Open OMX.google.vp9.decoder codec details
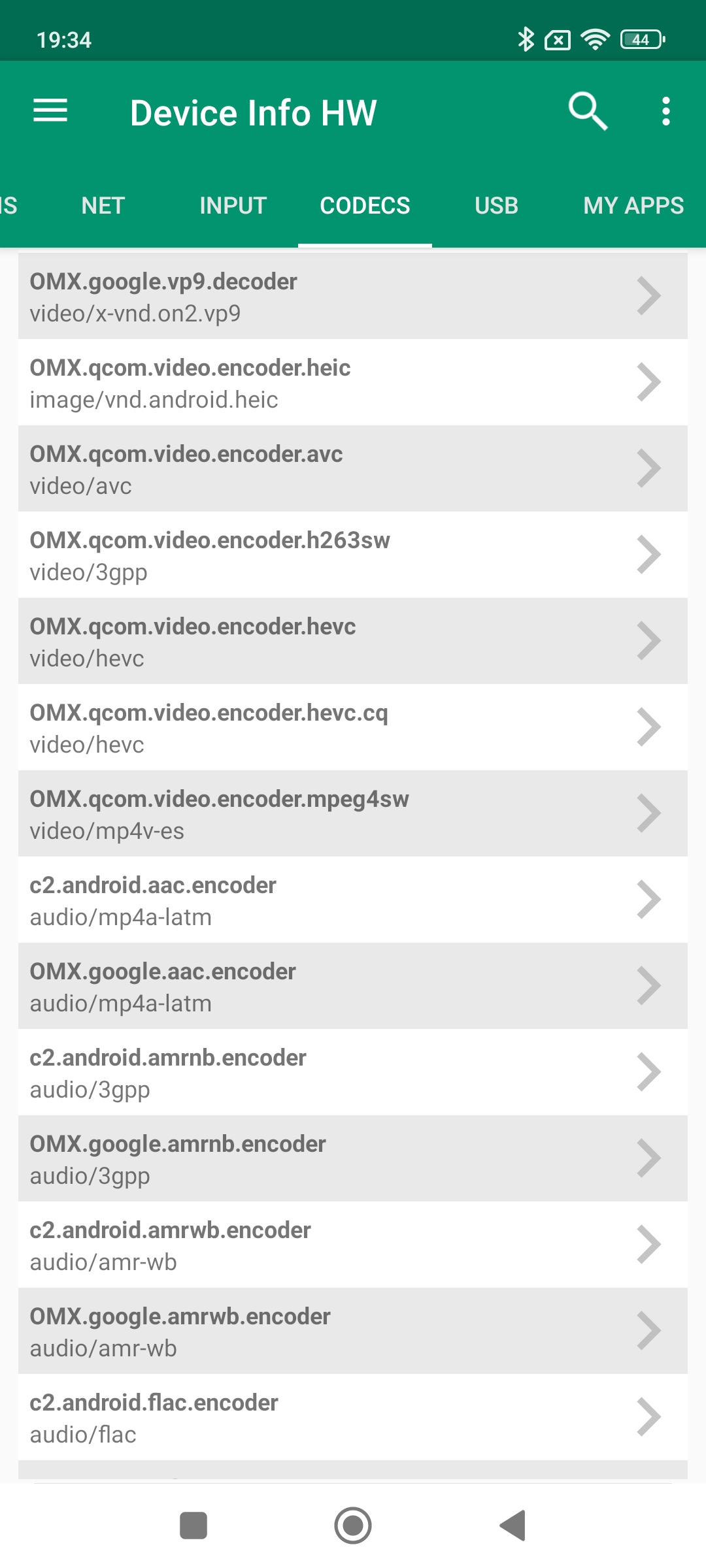Screen dimensions: 706x1568 click(353, 297)
